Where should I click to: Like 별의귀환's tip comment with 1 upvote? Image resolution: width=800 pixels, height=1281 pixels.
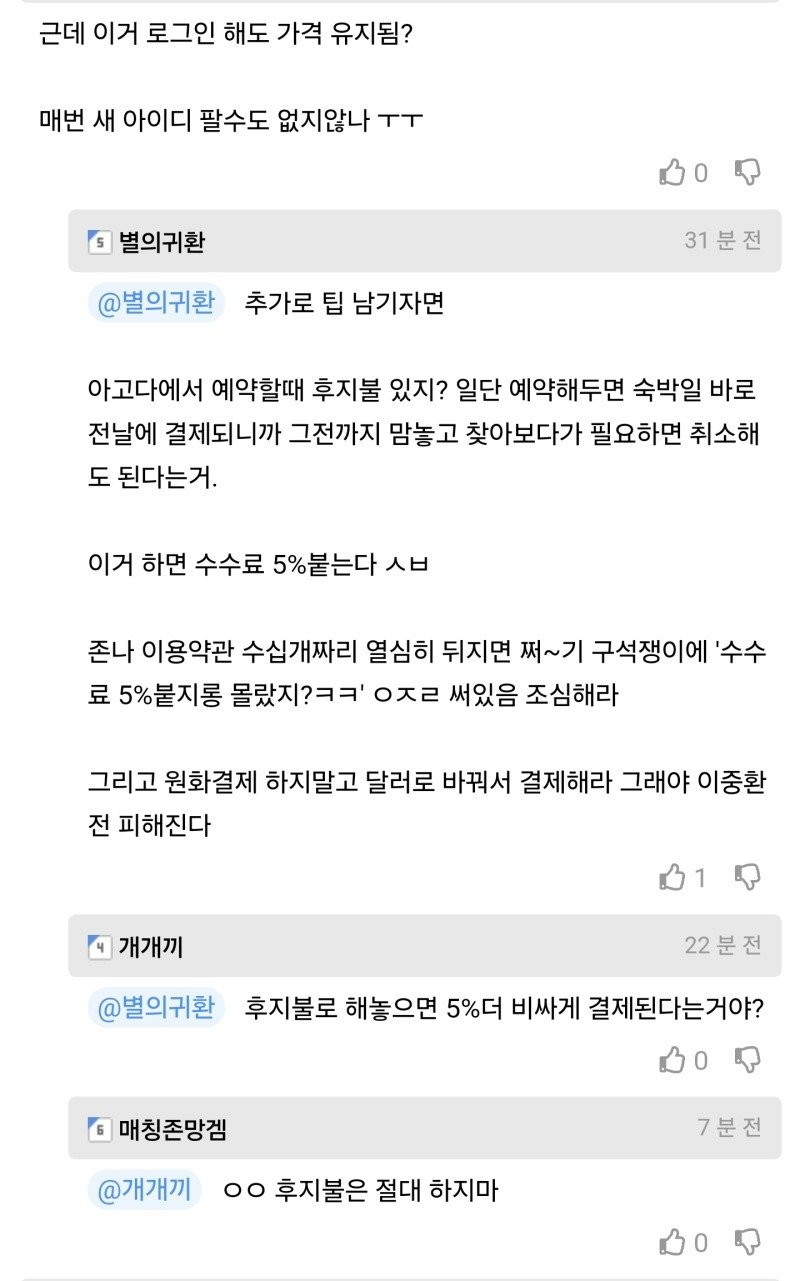point(673,878)
